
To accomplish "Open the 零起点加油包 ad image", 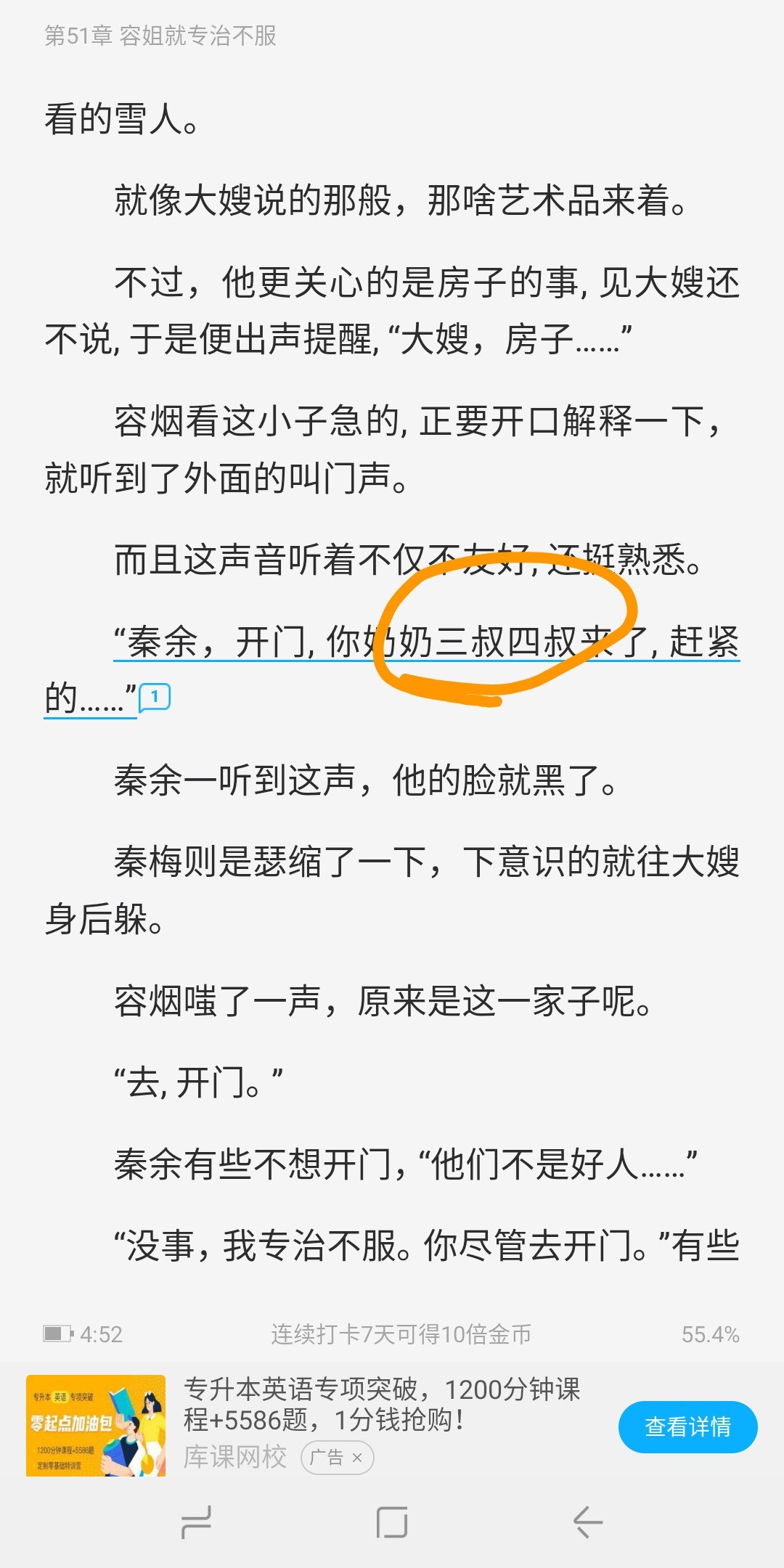I will (96, 1426).
